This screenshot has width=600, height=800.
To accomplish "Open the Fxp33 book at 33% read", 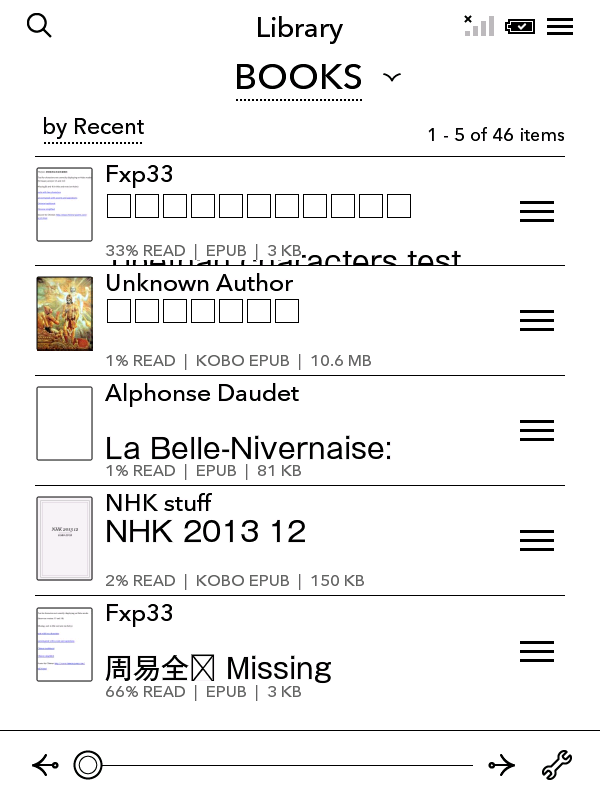I will [x=260, y=210].
